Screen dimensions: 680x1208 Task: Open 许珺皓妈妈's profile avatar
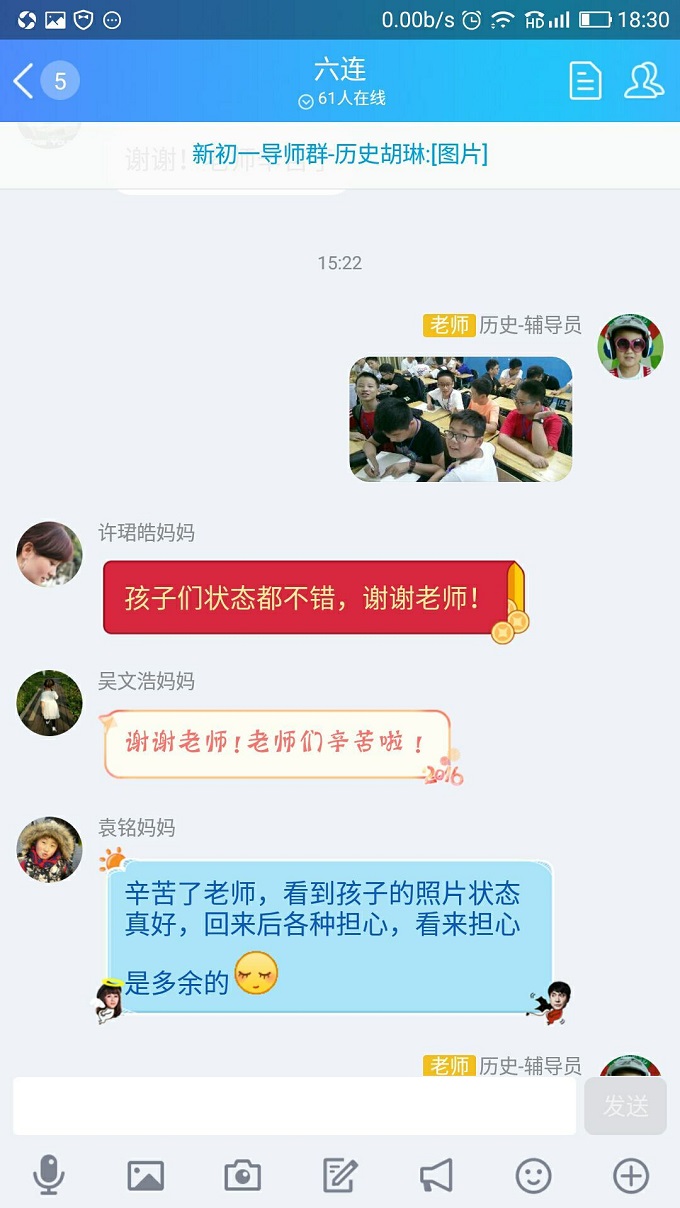pos(49,553)
